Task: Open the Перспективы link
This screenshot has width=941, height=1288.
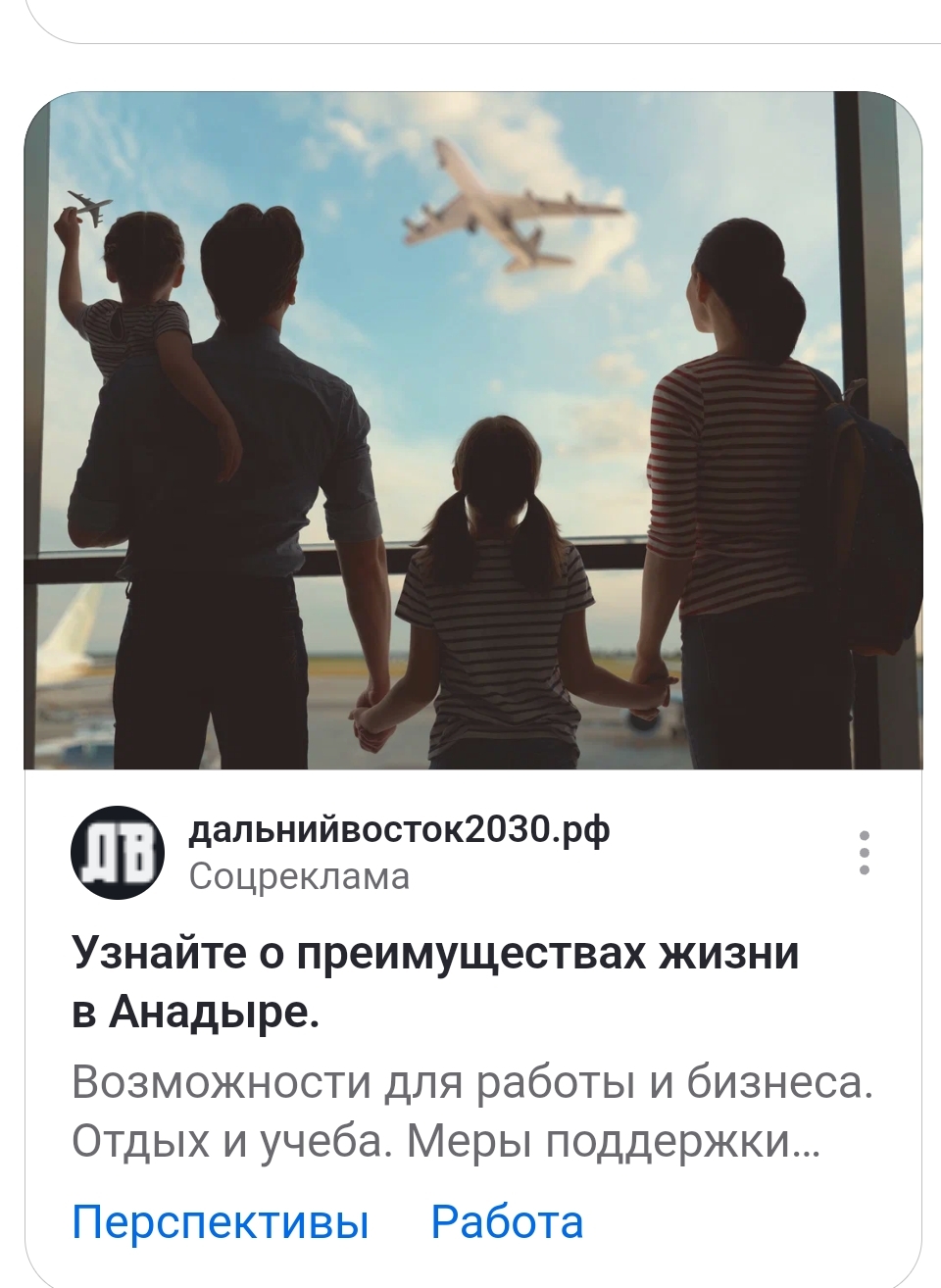Action: click(x=221, y=1222)
